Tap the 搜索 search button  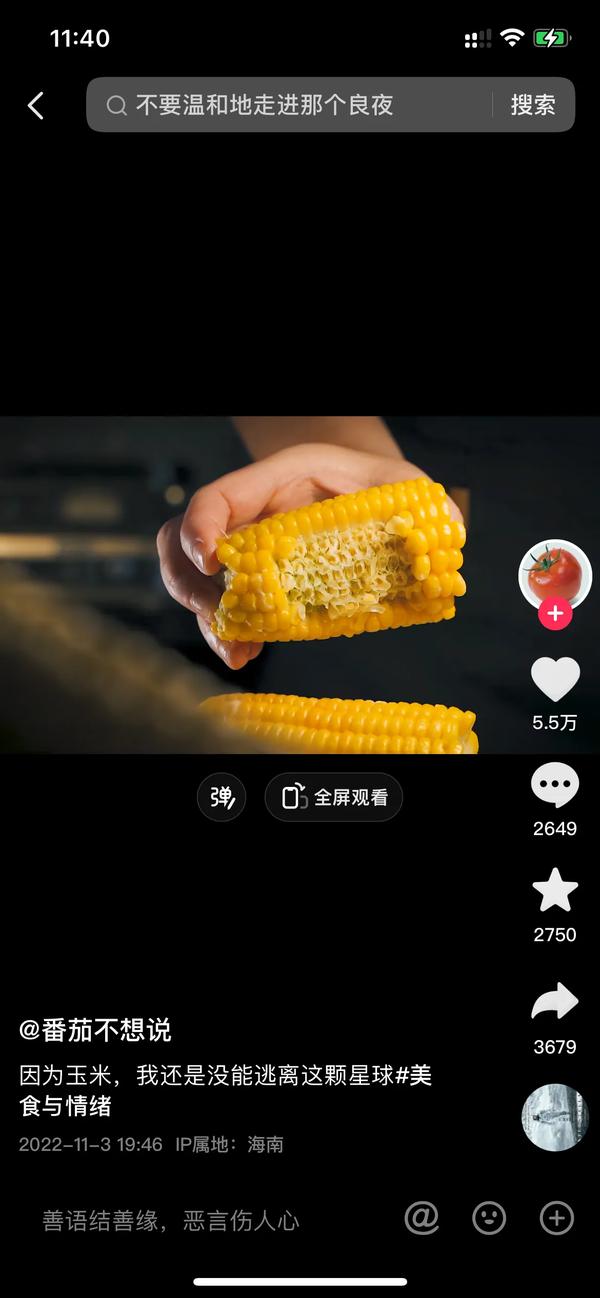click(x=532, y=105)
